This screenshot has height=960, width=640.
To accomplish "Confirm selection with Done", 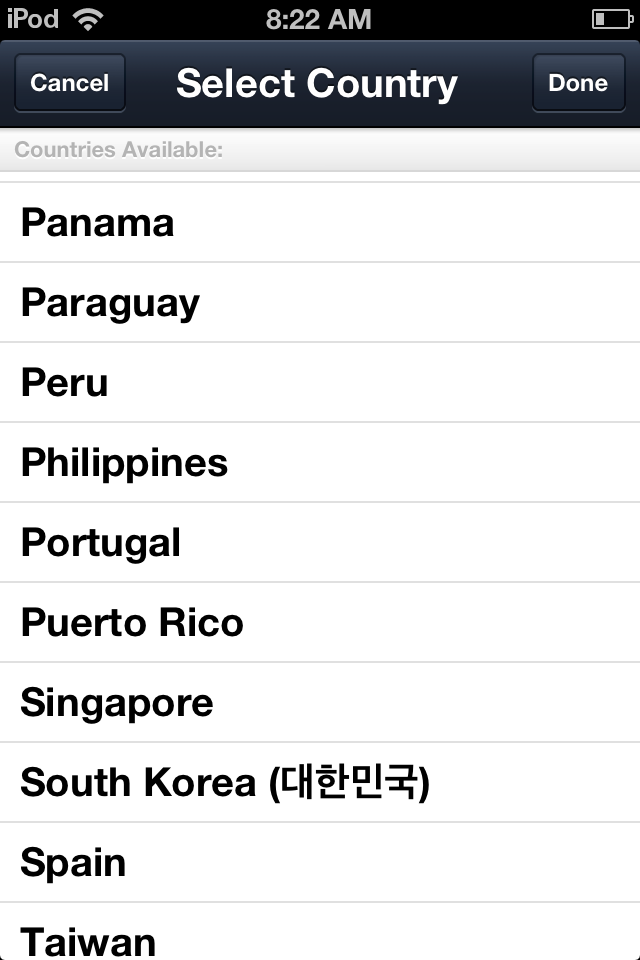I will pyautogui.click(x=577, y=83).
